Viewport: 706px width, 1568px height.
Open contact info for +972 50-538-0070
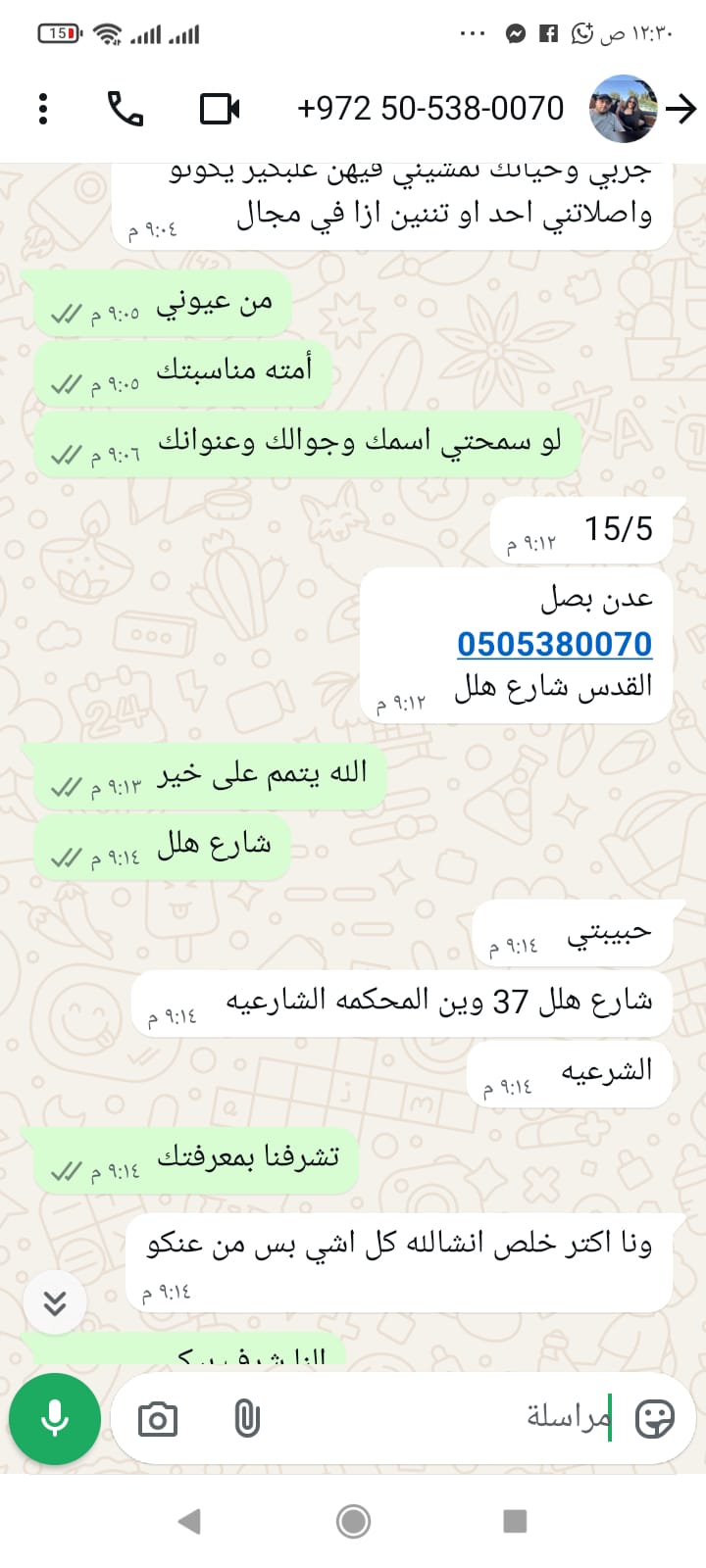[x=429, y=109]
